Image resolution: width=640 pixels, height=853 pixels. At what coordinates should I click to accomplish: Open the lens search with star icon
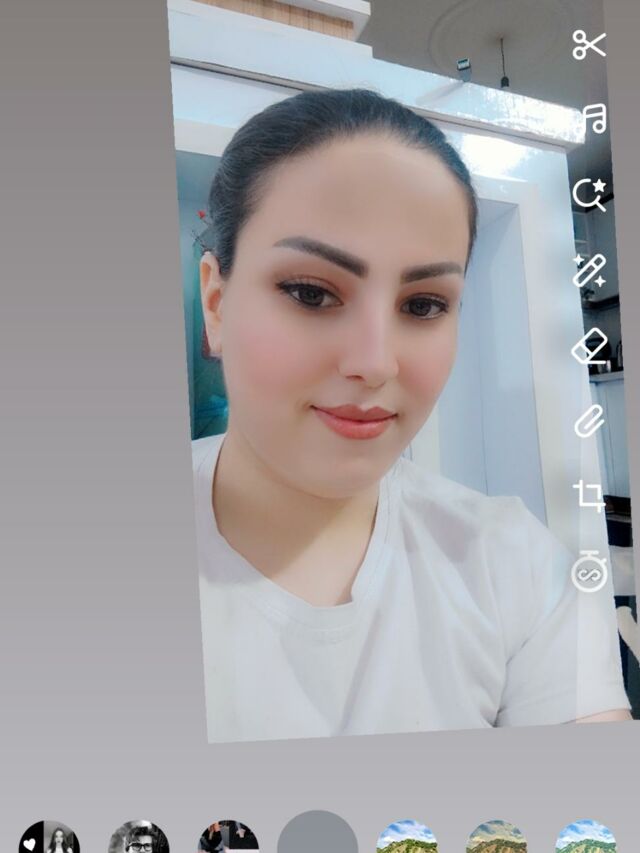coord(589,194)
